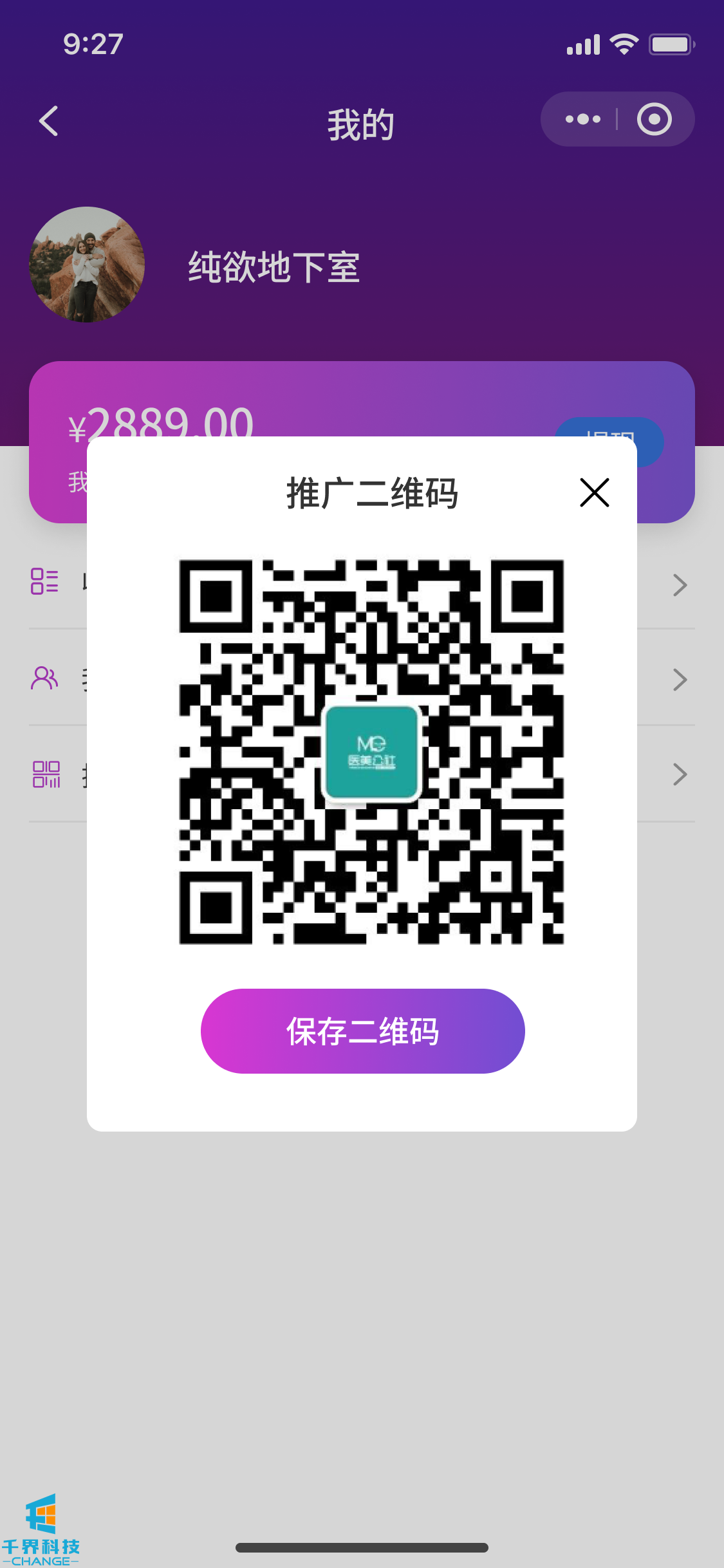The image size is (724, 1568).
Task: Open the mini program more-options menu
Action: tap(582, 119)
